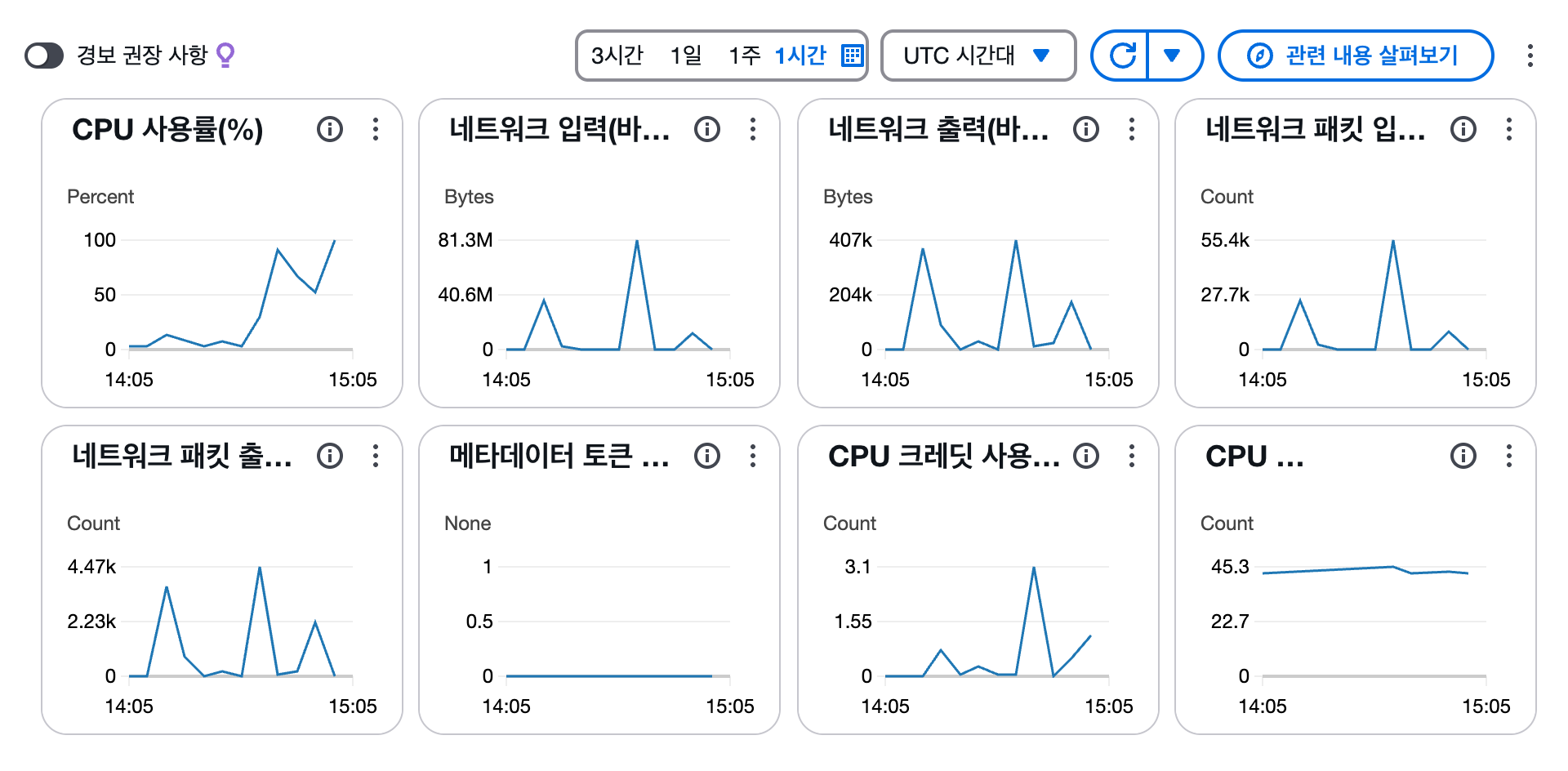Show info for 네트워크 패킷 입 widget
Image resolution: width=1568 pixels, height=771 pixels.
(1463, 129)
